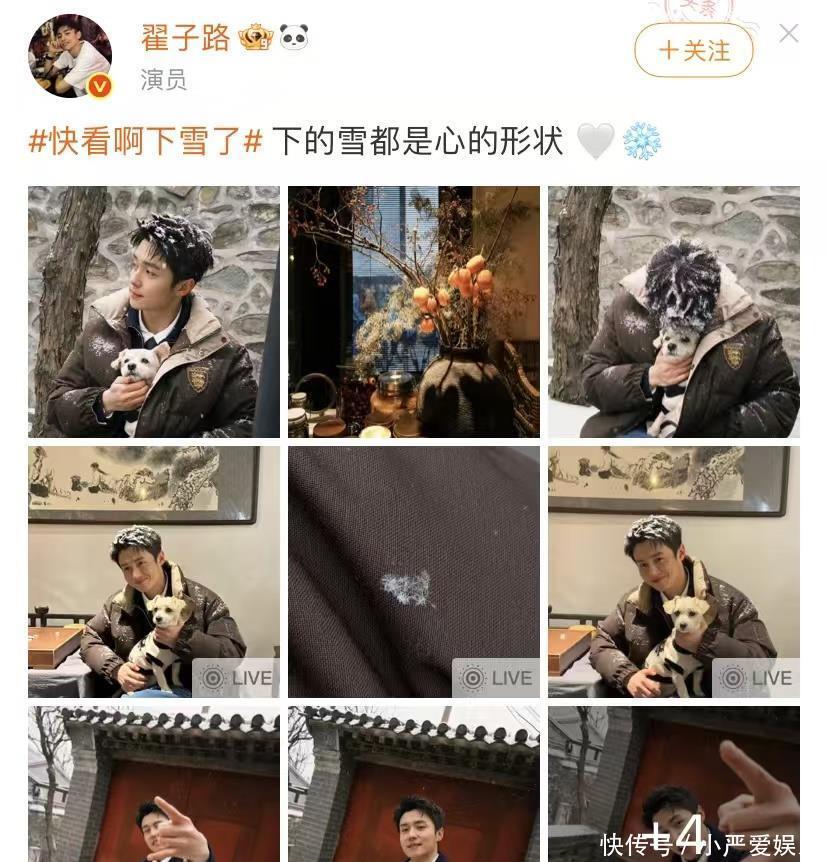The width and height of the screenshot is (828, 862).
Task: View the snowflake on fabric live photo
Action: [414, 572]
